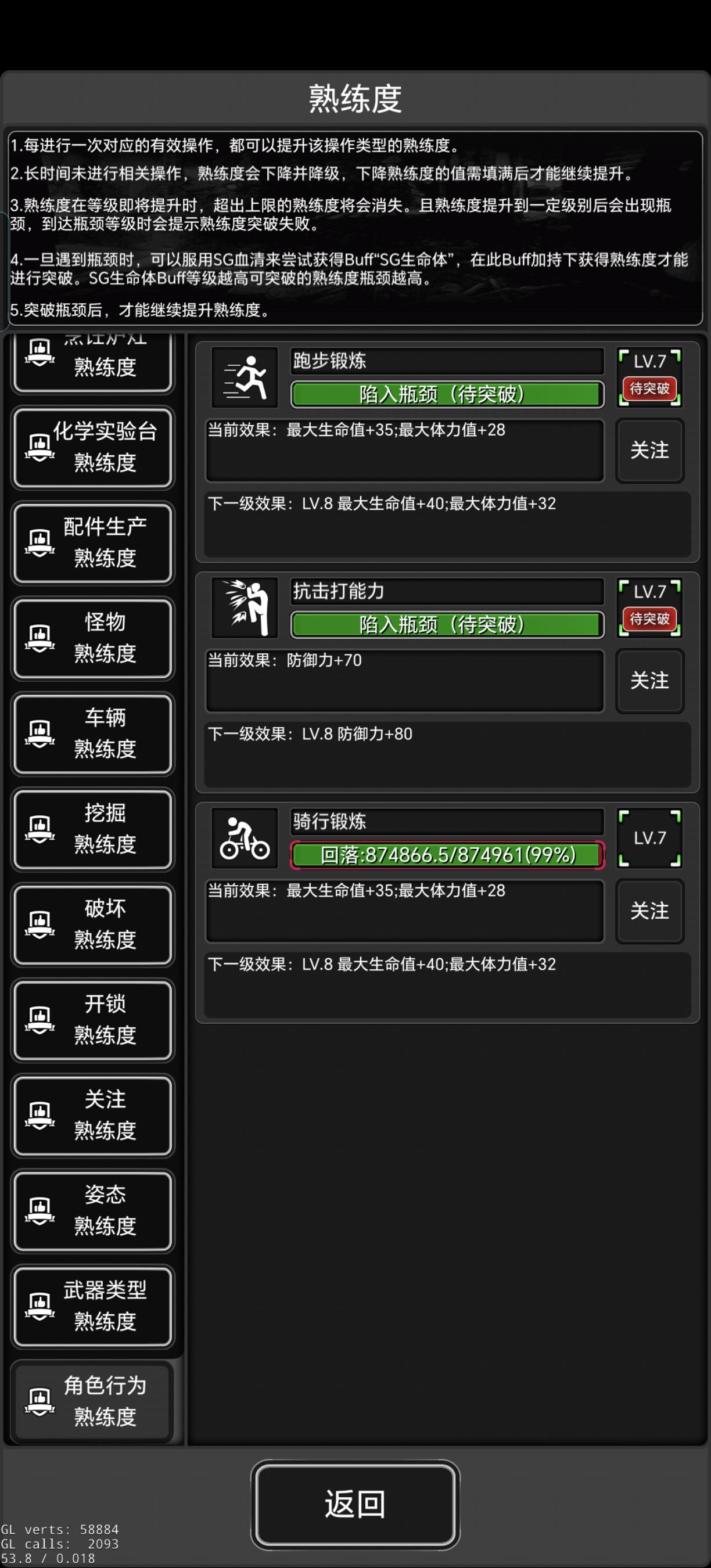Image resolution: width=711 pixels, height=1568 pixels.
Task: Toggle 关注 for the 抗击打能力 skill
Action: tap(649, 681)
